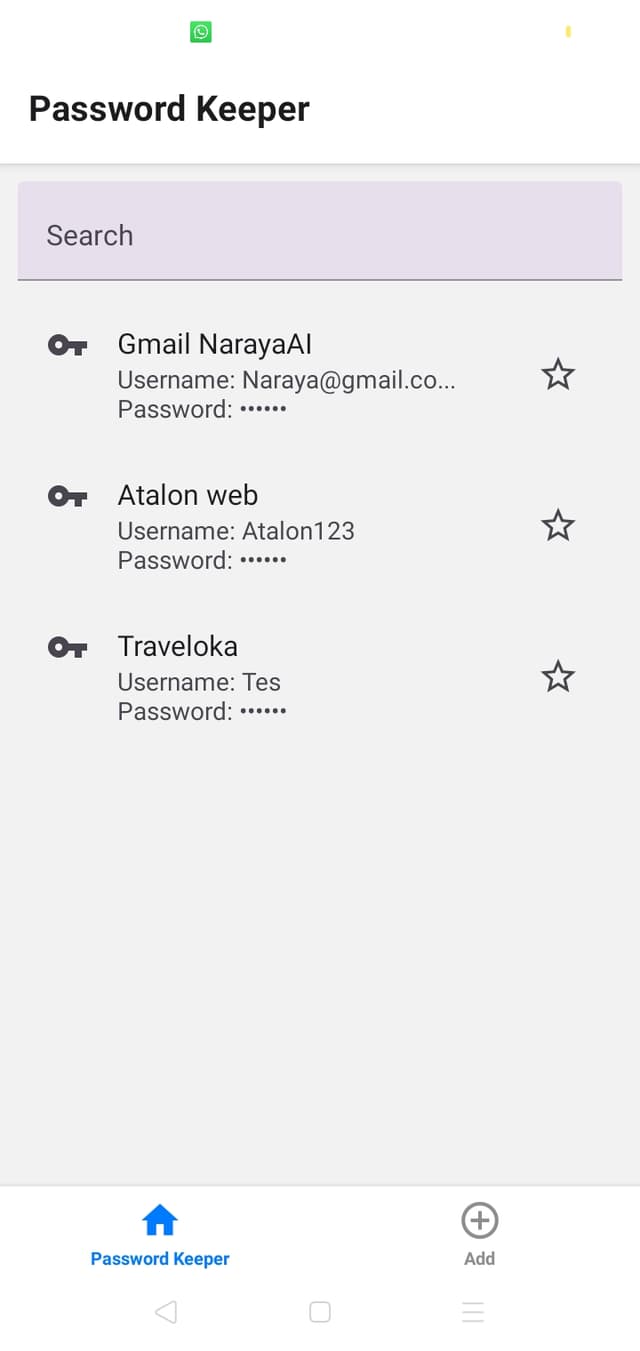Switch to the Password Keeper home tab
The height and width of the screenshot is (1351, 640).
point(160,1235)
